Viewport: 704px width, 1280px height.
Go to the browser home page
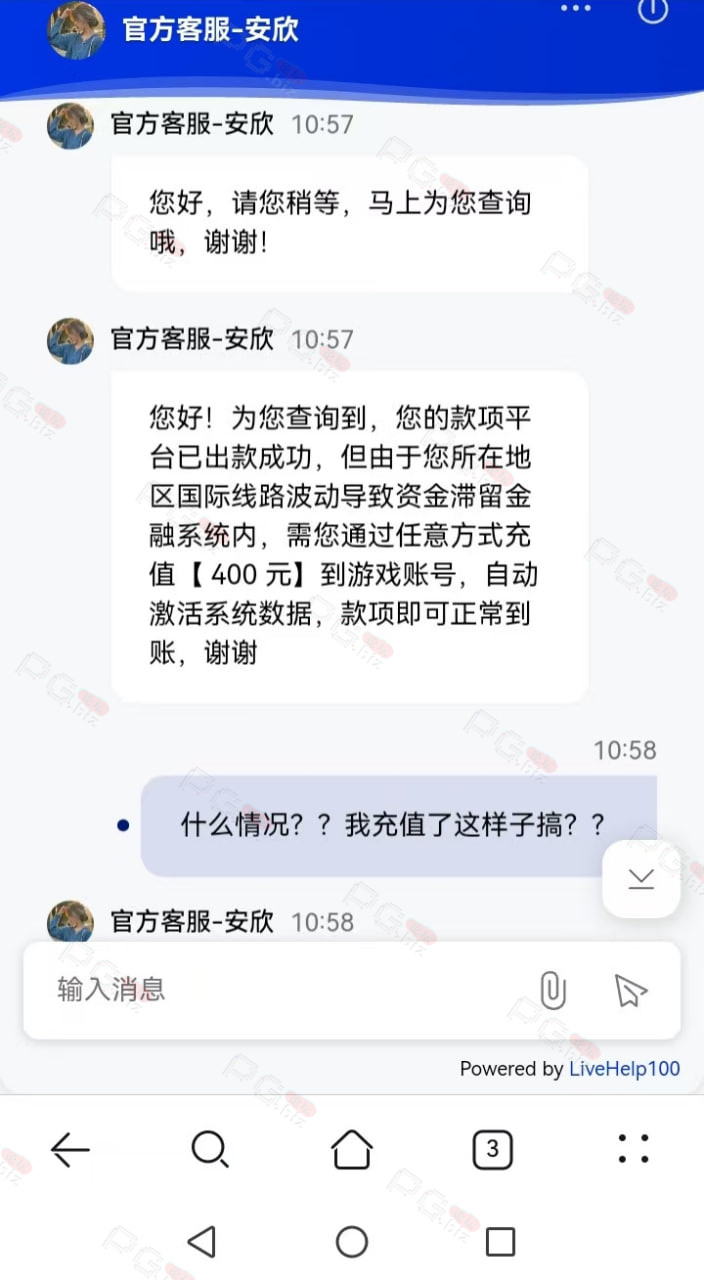pos(352,1150)
